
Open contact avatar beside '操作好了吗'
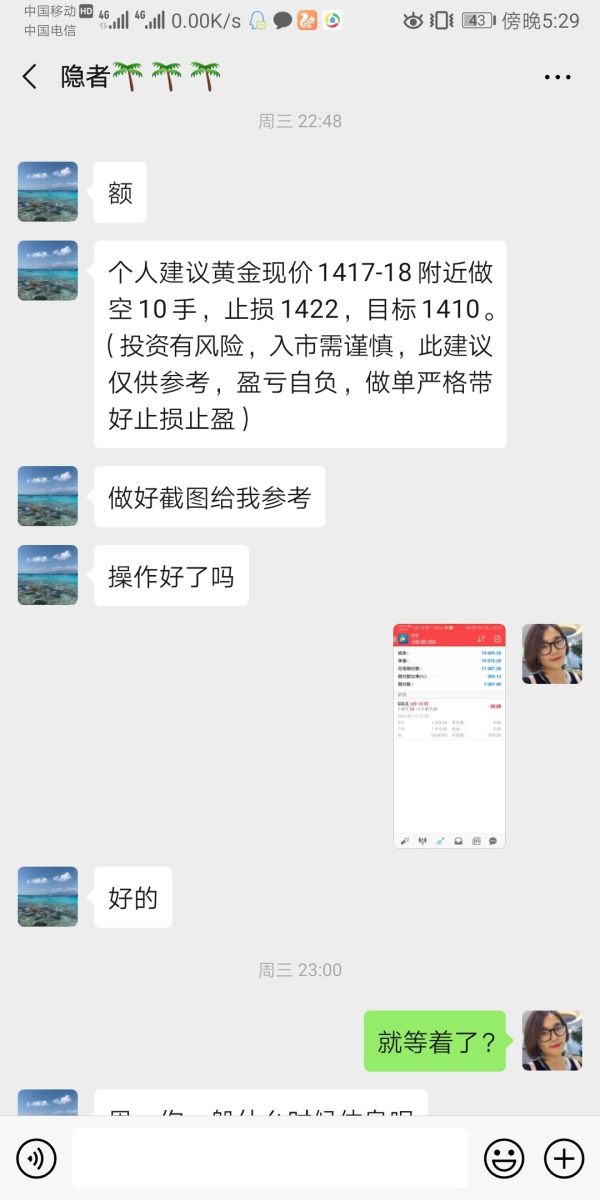pos(48,575)
